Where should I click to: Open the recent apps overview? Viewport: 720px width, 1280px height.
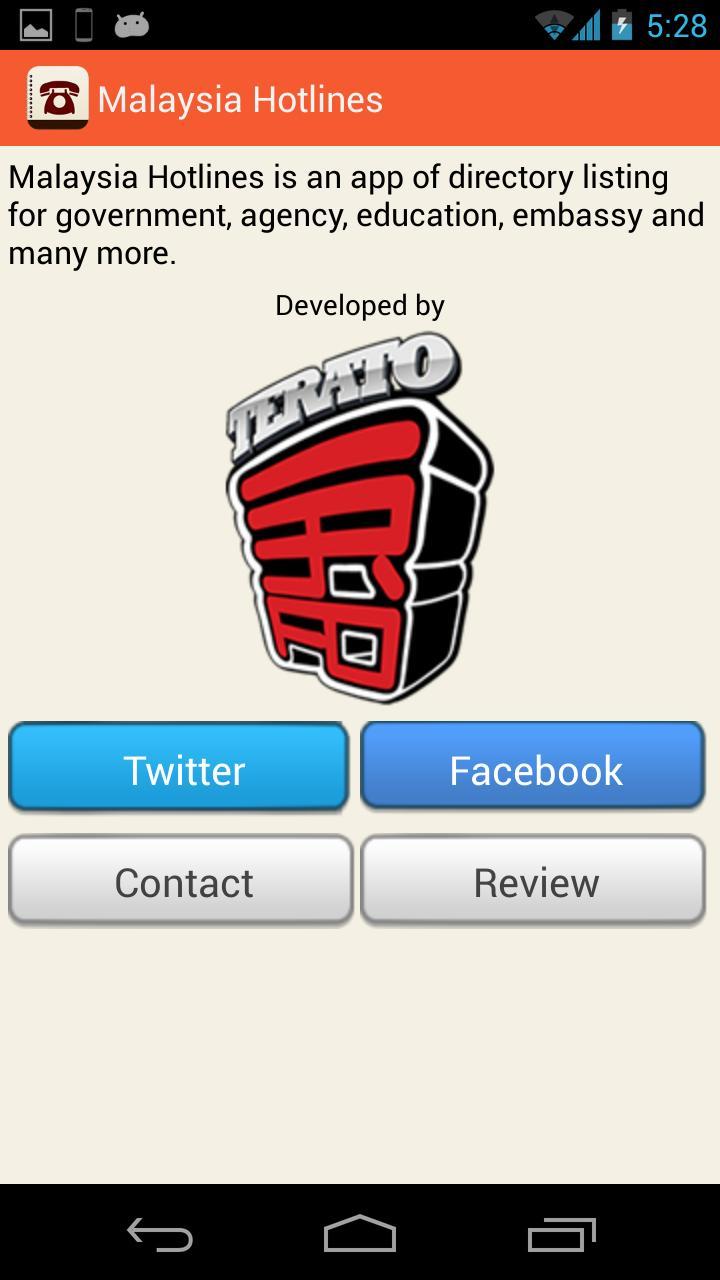coord(561,1235)
